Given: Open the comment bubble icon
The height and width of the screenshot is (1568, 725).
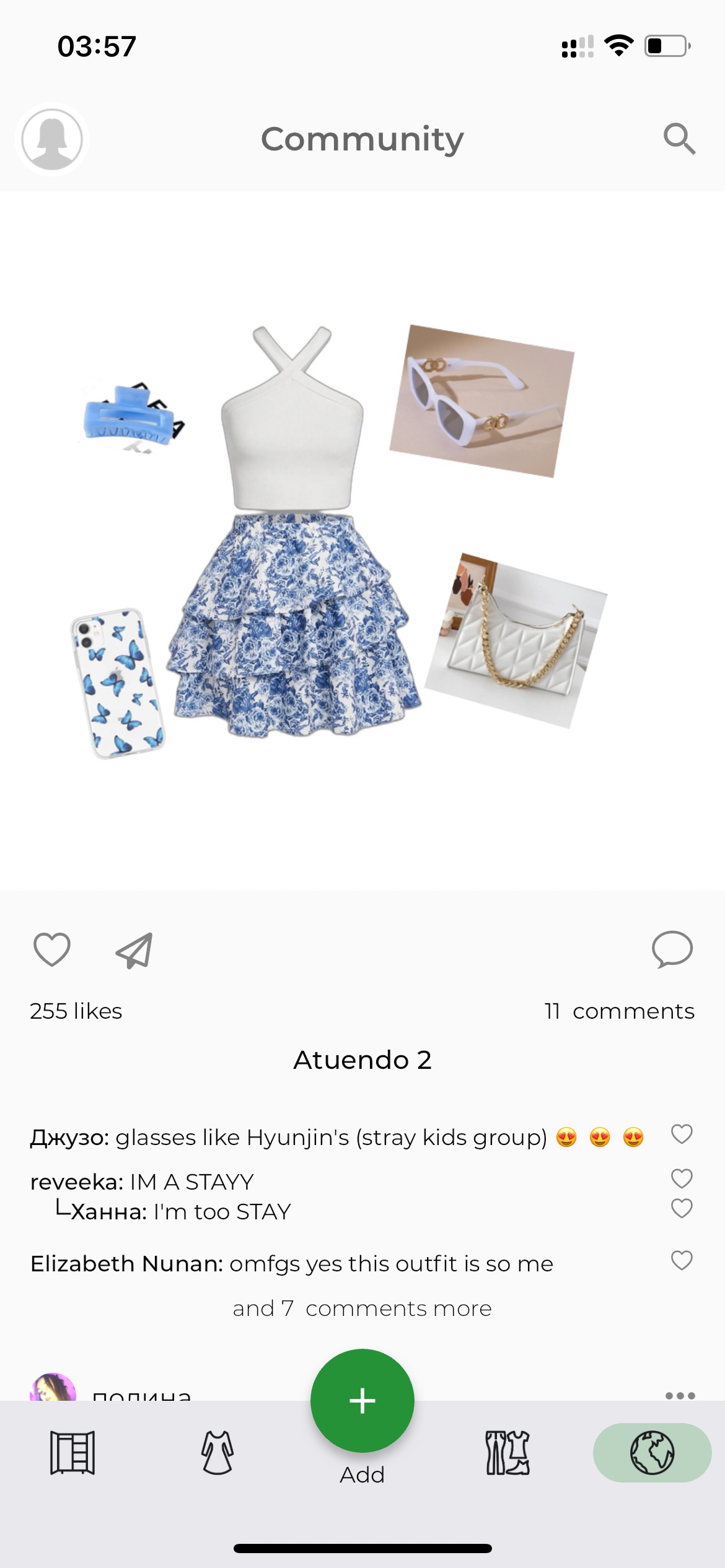Looking at the screenshot, I should pos(672,949).
